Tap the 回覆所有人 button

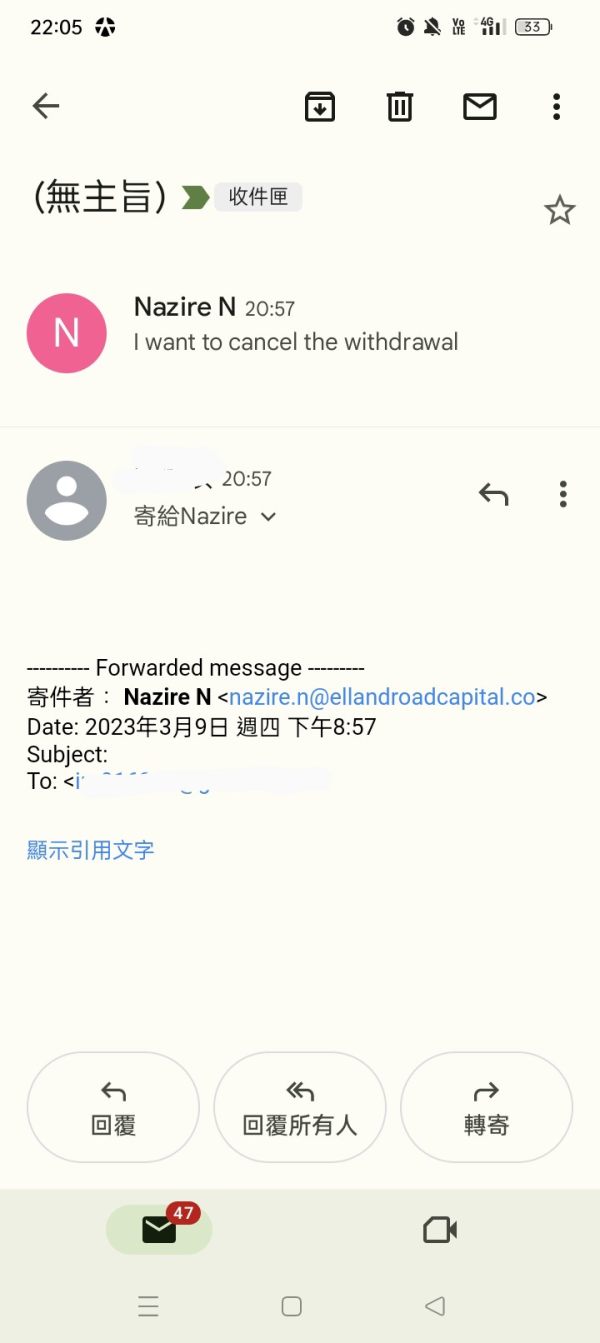[x=300, y=1107]
